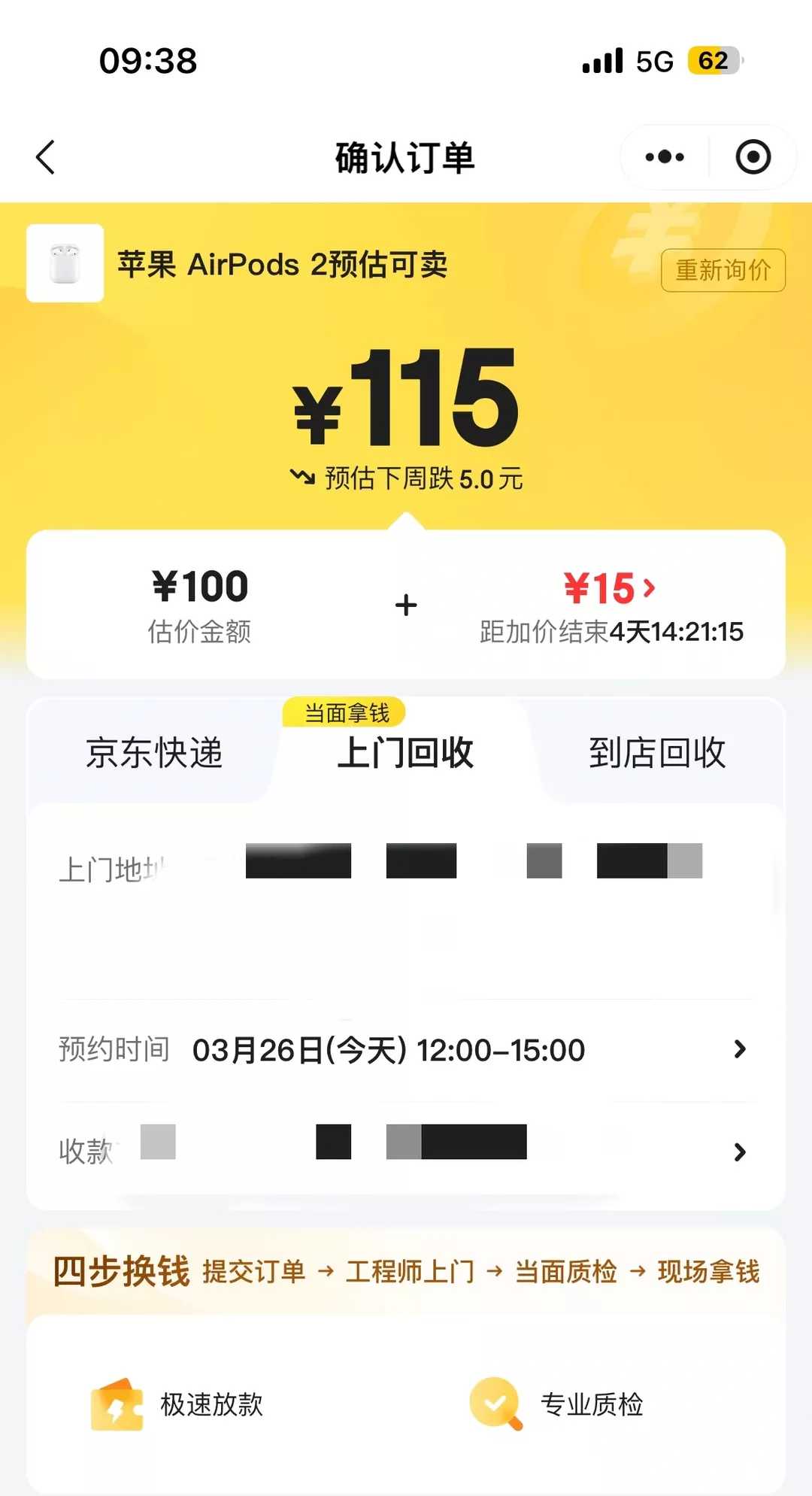Tap the 5G network indicator in status bar

click(655, 62)
